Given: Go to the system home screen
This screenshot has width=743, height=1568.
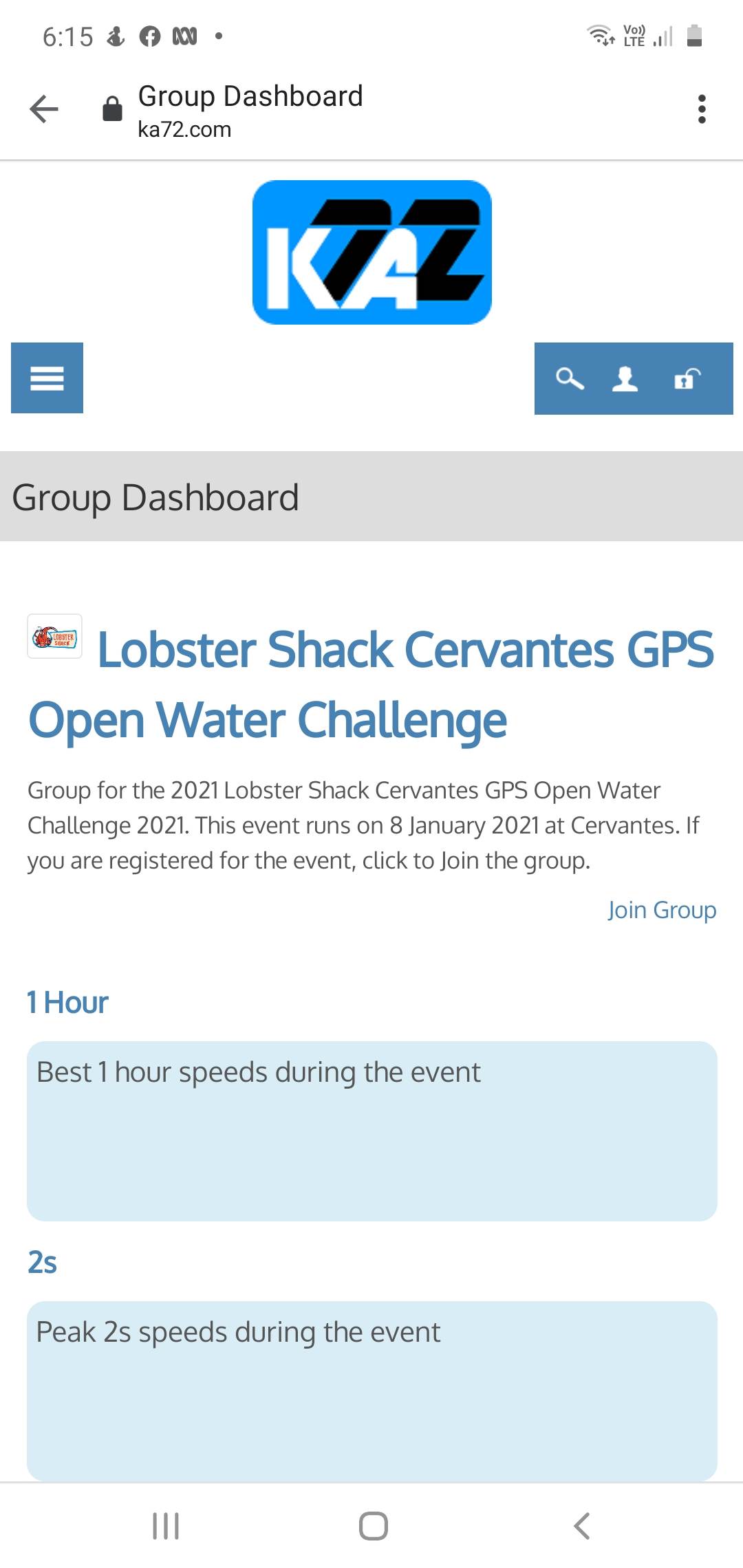Looking at the screenshot, I should 373,1525.
